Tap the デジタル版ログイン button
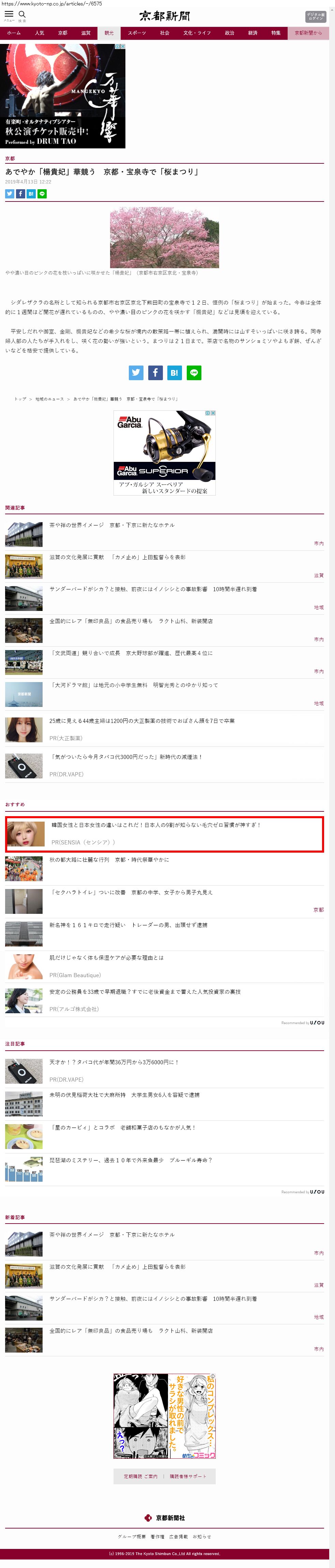The width and height of the screenshot is (335, 1568). point(315,16)
